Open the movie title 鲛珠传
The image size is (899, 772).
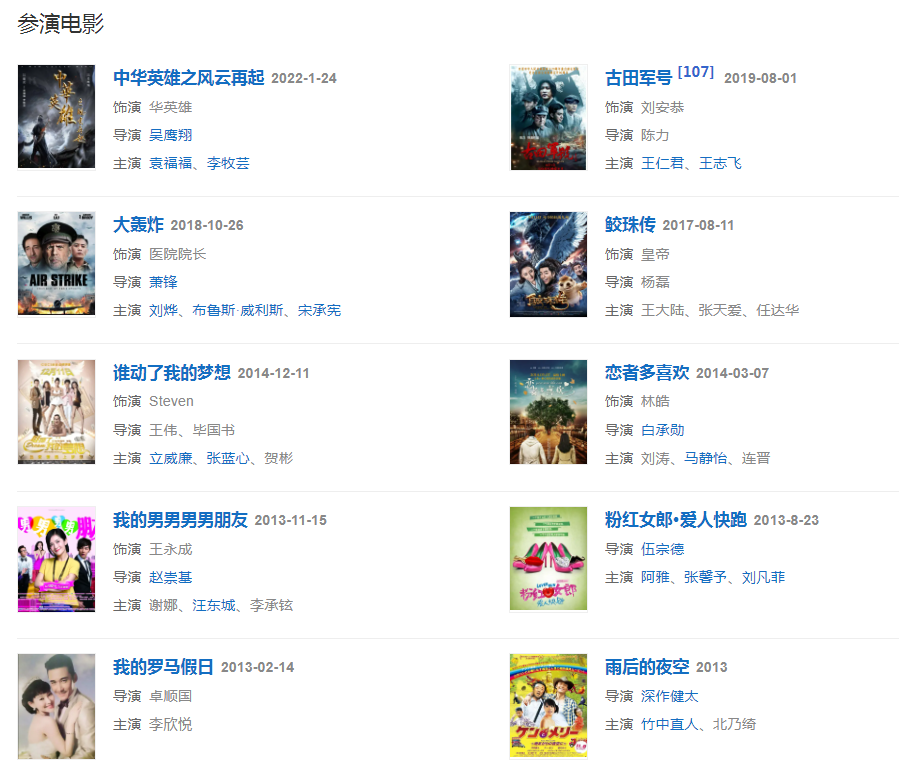[x=630, y=225]
